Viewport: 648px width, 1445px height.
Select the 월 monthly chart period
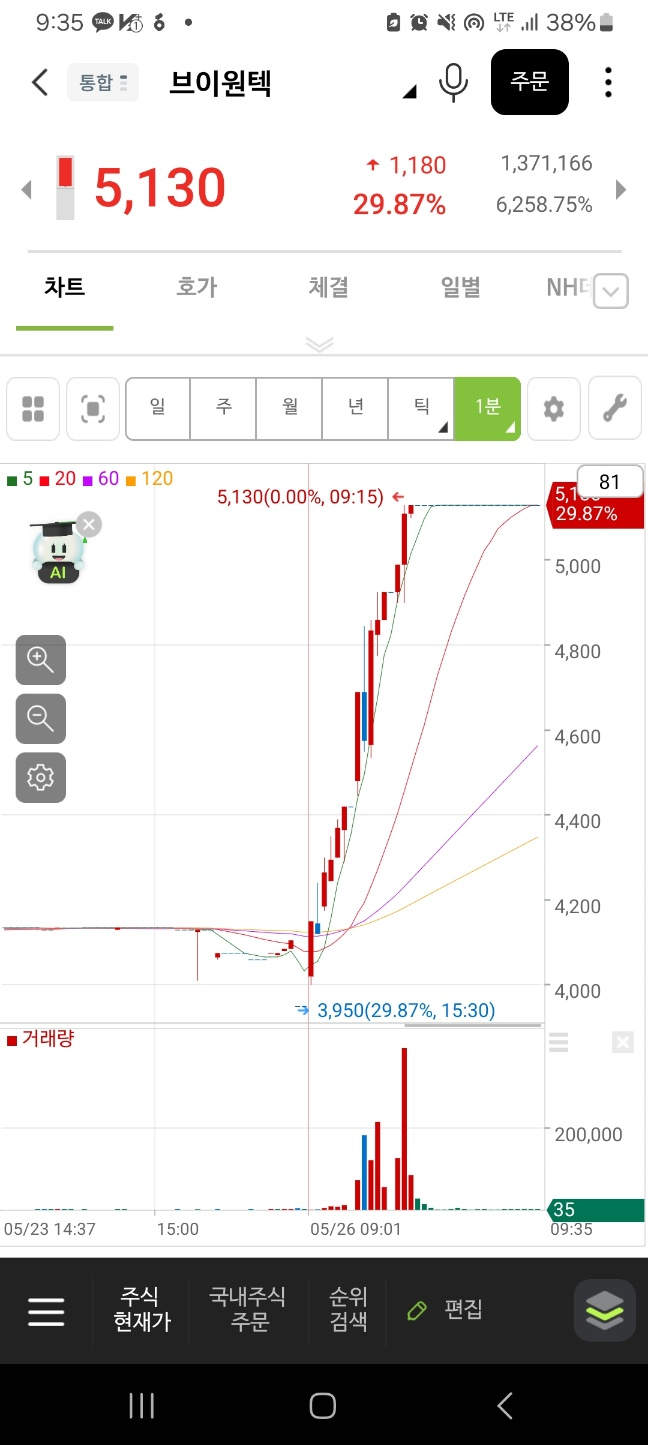click(x=290, y=408)
